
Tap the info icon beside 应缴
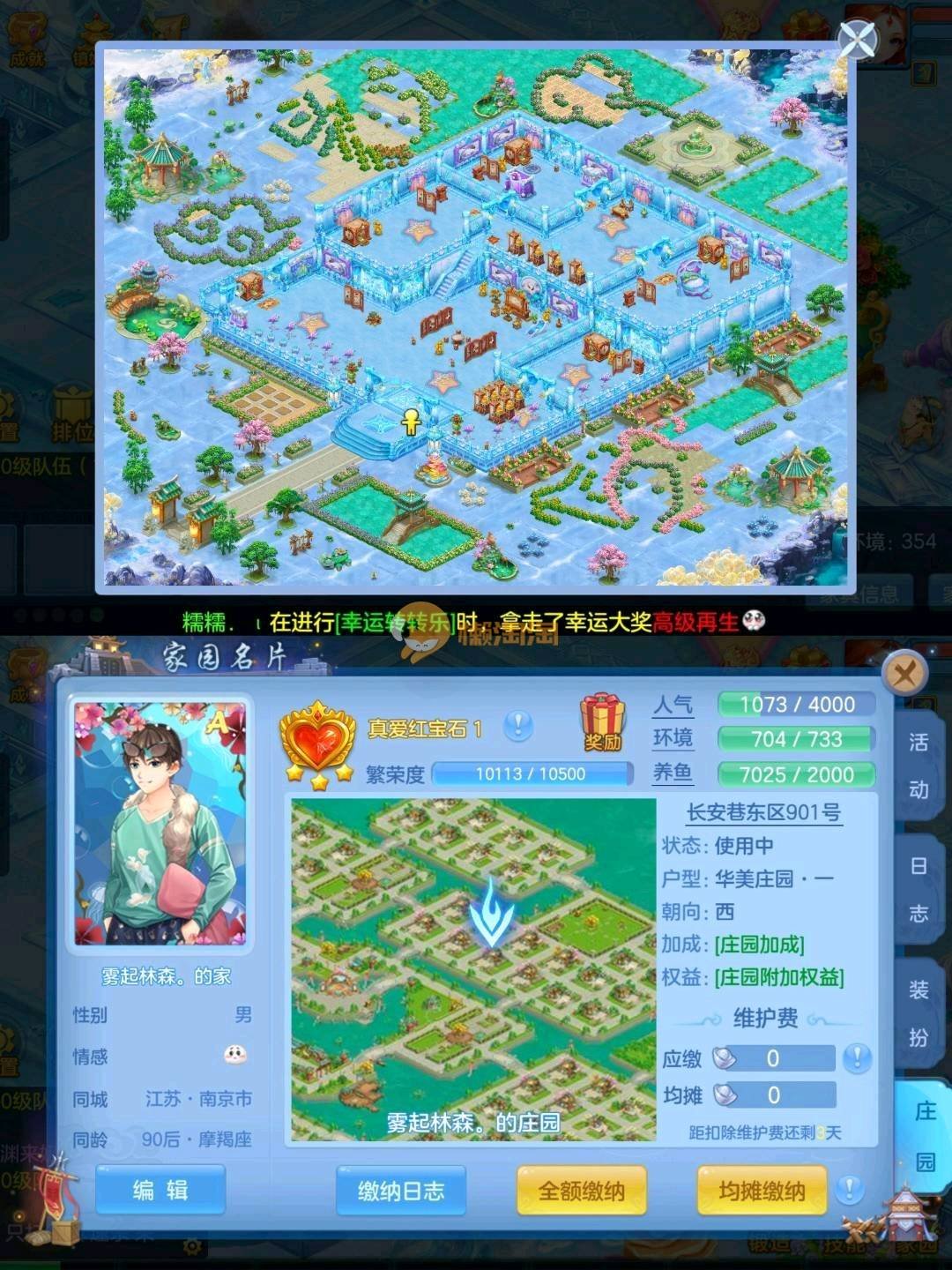856,1057
